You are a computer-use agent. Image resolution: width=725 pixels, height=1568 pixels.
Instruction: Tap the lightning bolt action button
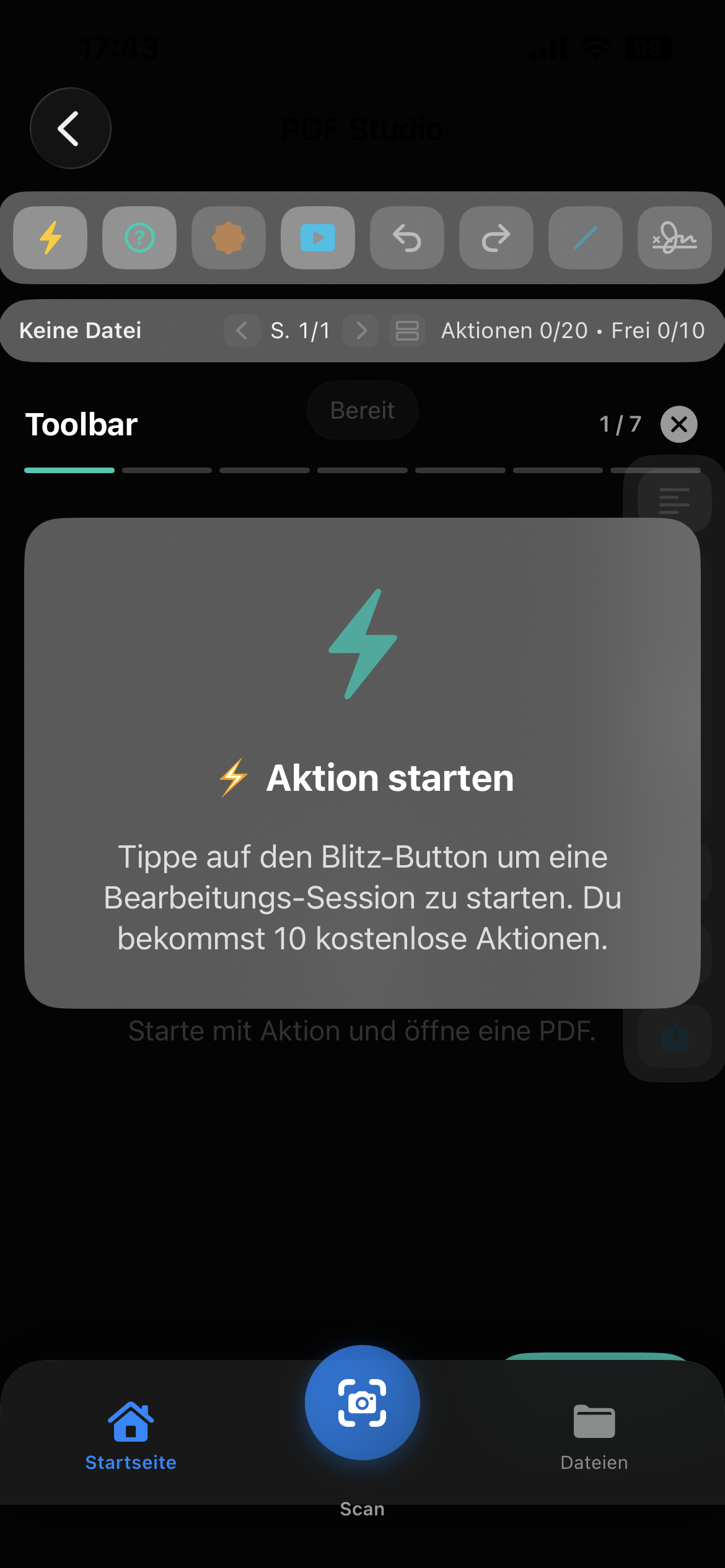(x=50, y=238)
